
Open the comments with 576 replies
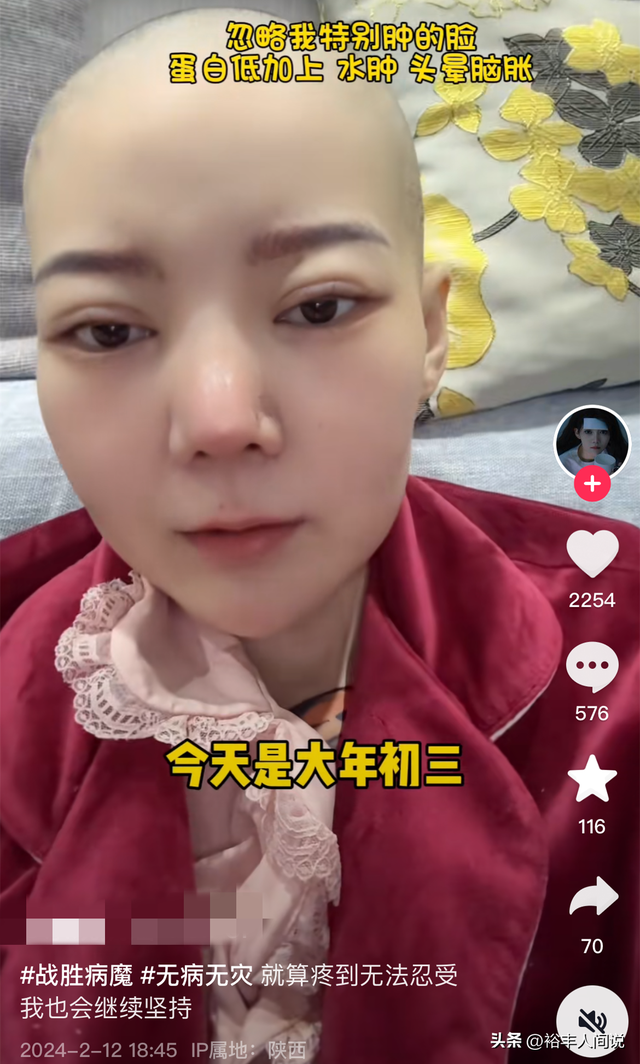(592, 667)
